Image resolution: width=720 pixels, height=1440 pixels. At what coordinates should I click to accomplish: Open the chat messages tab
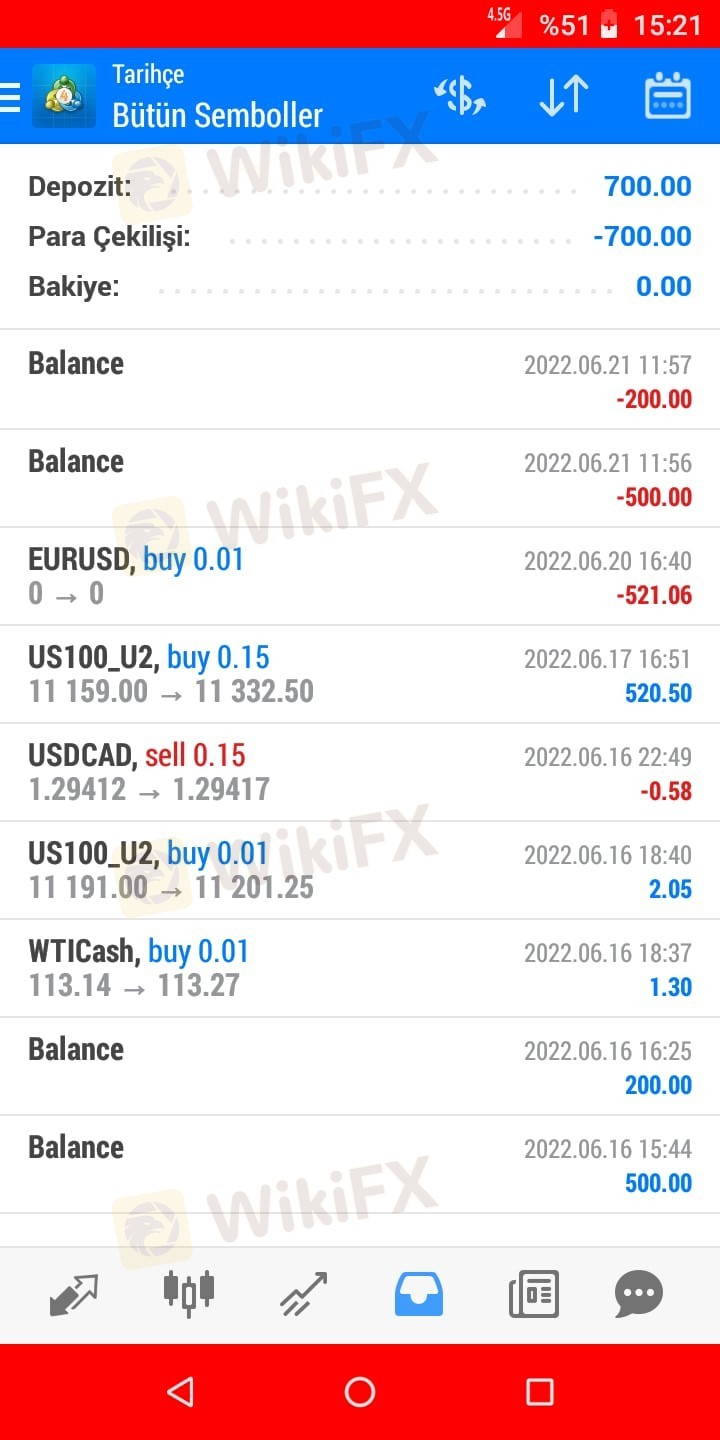pos(638,1294)
